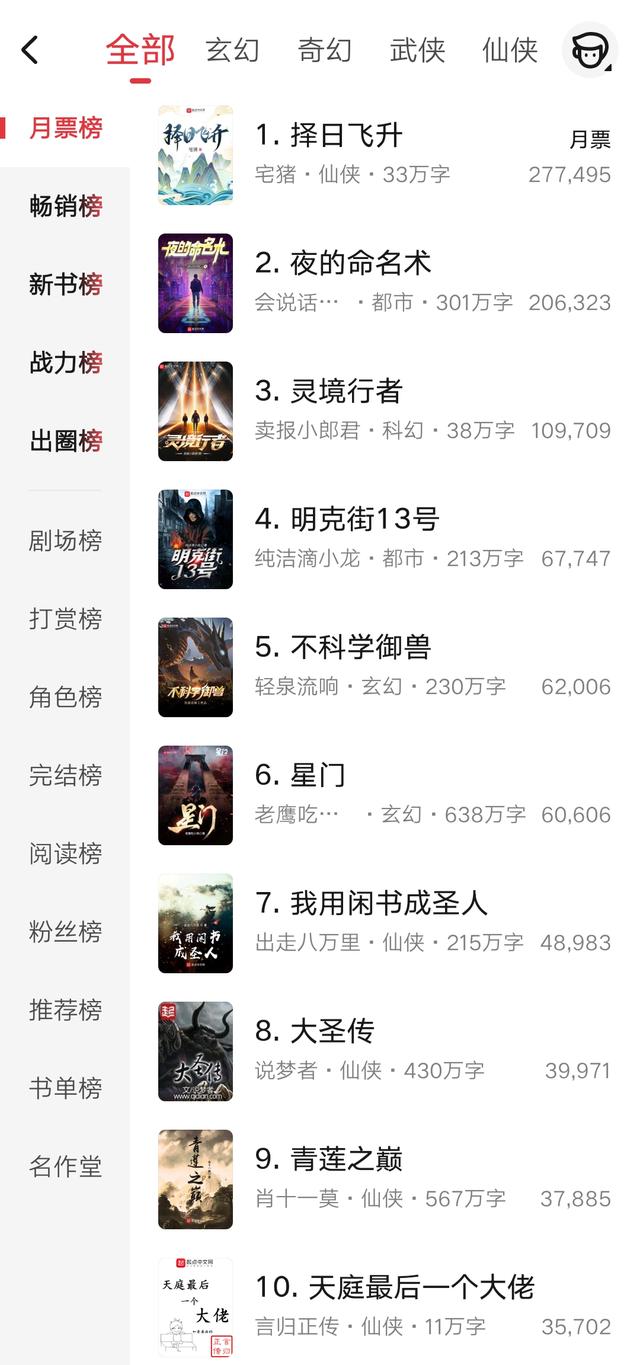Select the 战力榜 ranking
This screenshot has width=640, height=1365.
pyautogui.click(x=66, y=362)
